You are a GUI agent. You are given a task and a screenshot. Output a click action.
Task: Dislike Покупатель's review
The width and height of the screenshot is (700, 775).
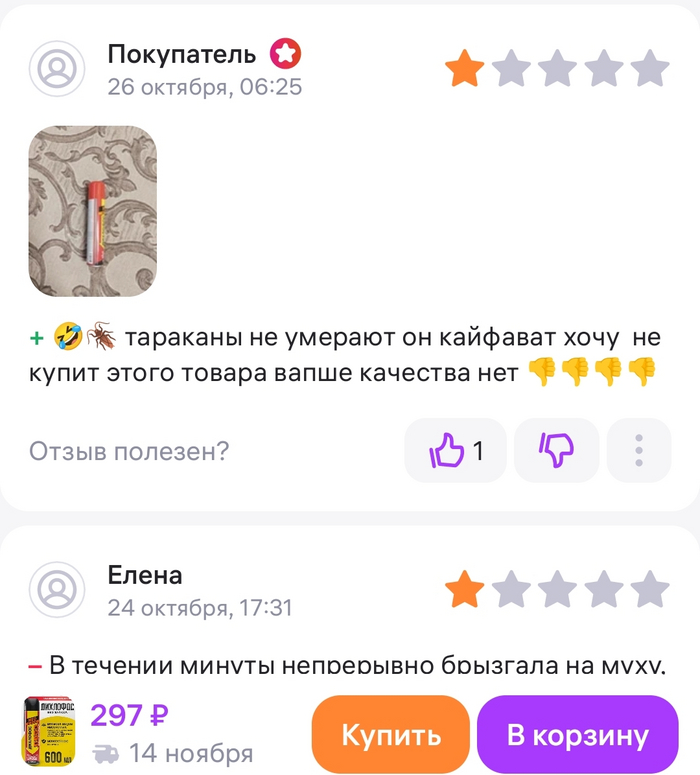coord(556,451)
